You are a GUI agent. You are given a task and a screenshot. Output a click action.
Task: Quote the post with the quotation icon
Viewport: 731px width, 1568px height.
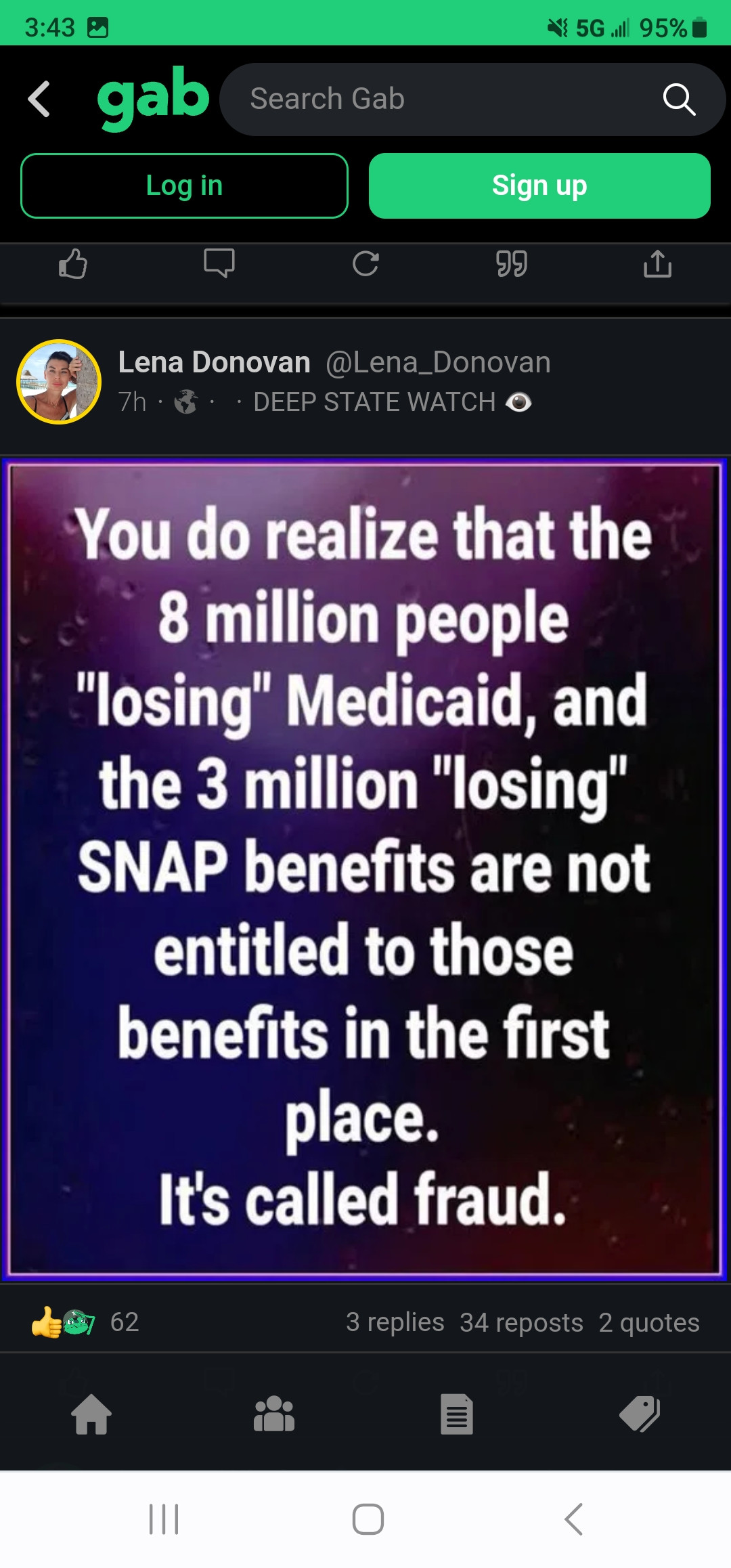(512, 263)
